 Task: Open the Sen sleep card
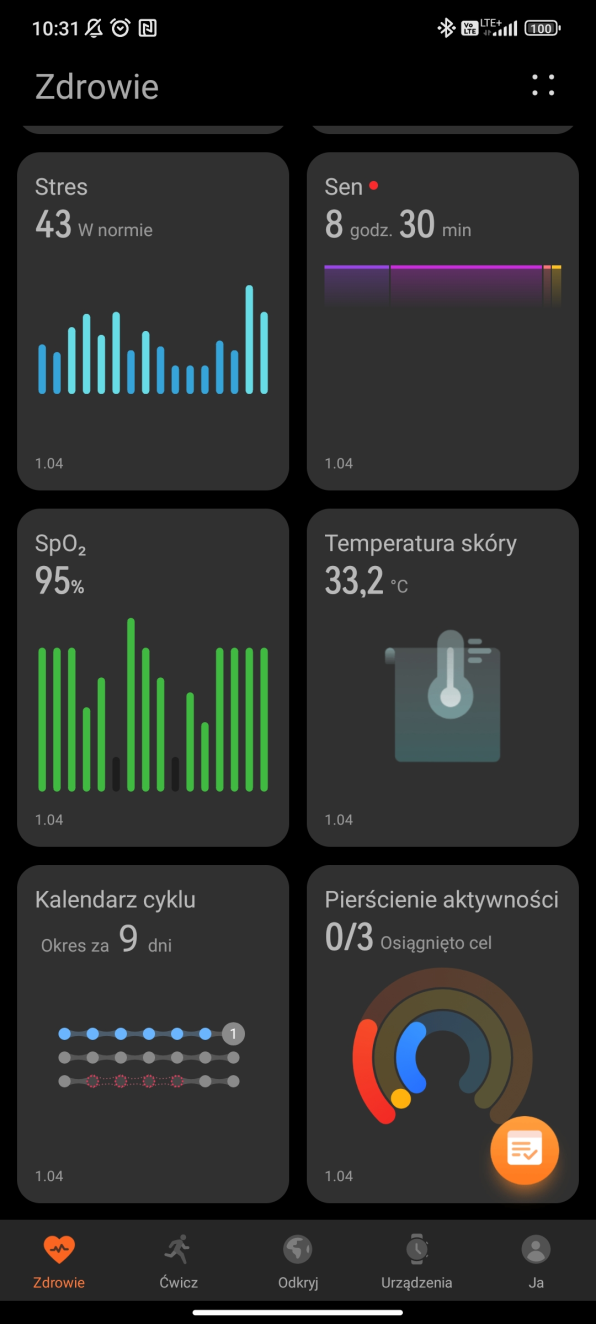[443, 321]
